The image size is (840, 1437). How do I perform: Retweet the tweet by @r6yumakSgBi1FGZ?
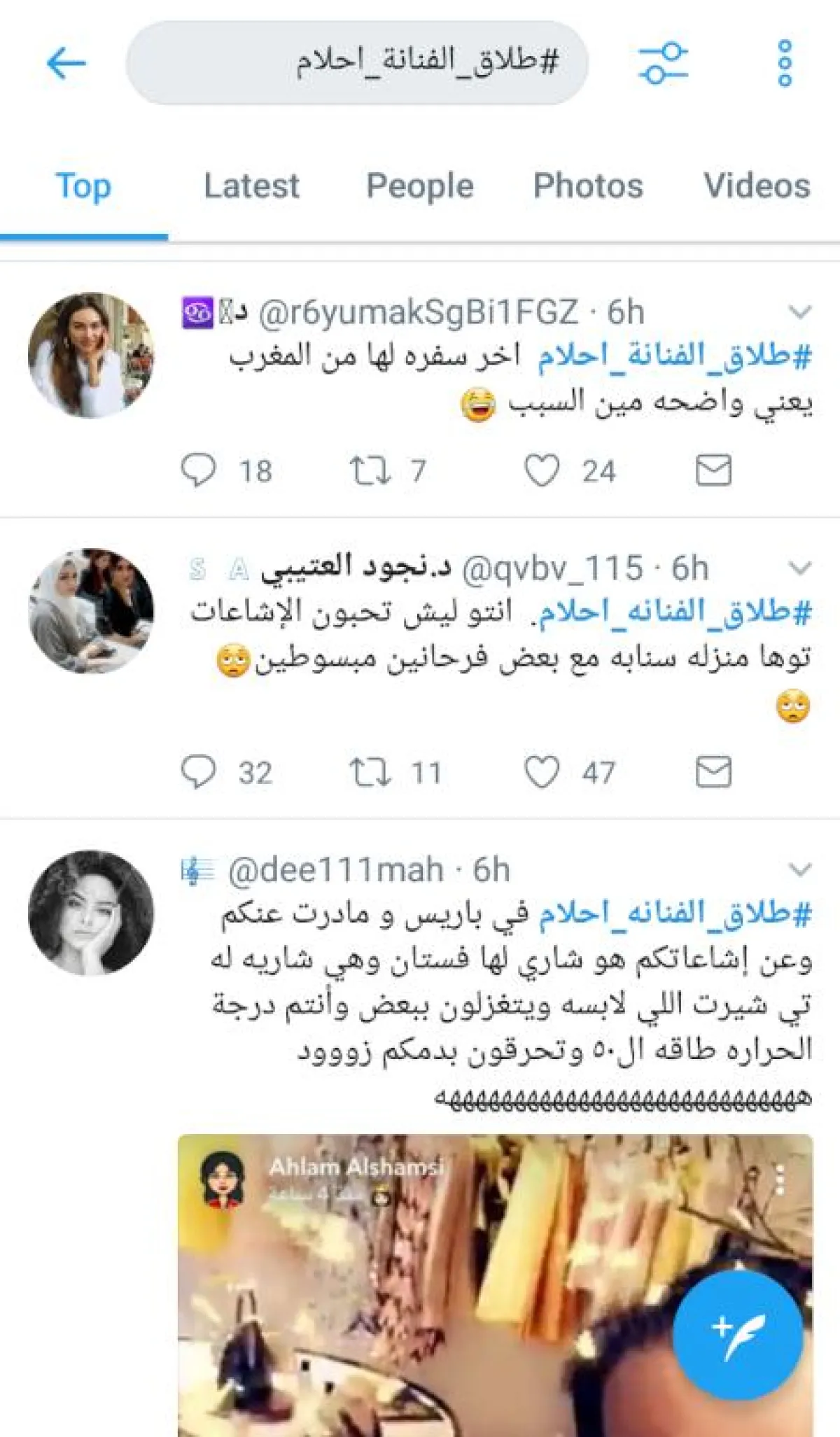[x=370, y=470]
